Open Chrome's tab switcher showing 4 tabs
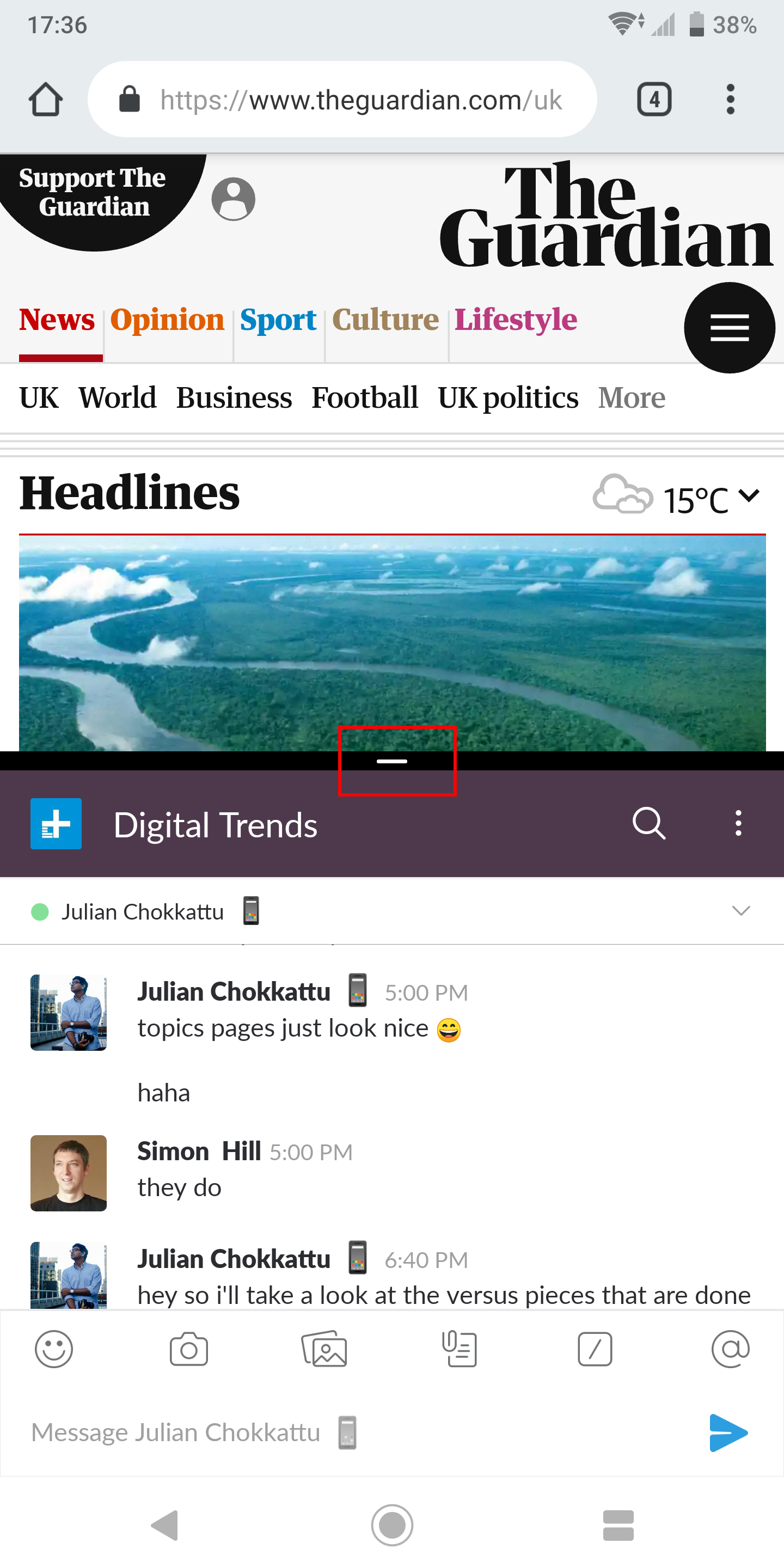 coord(654,99)
